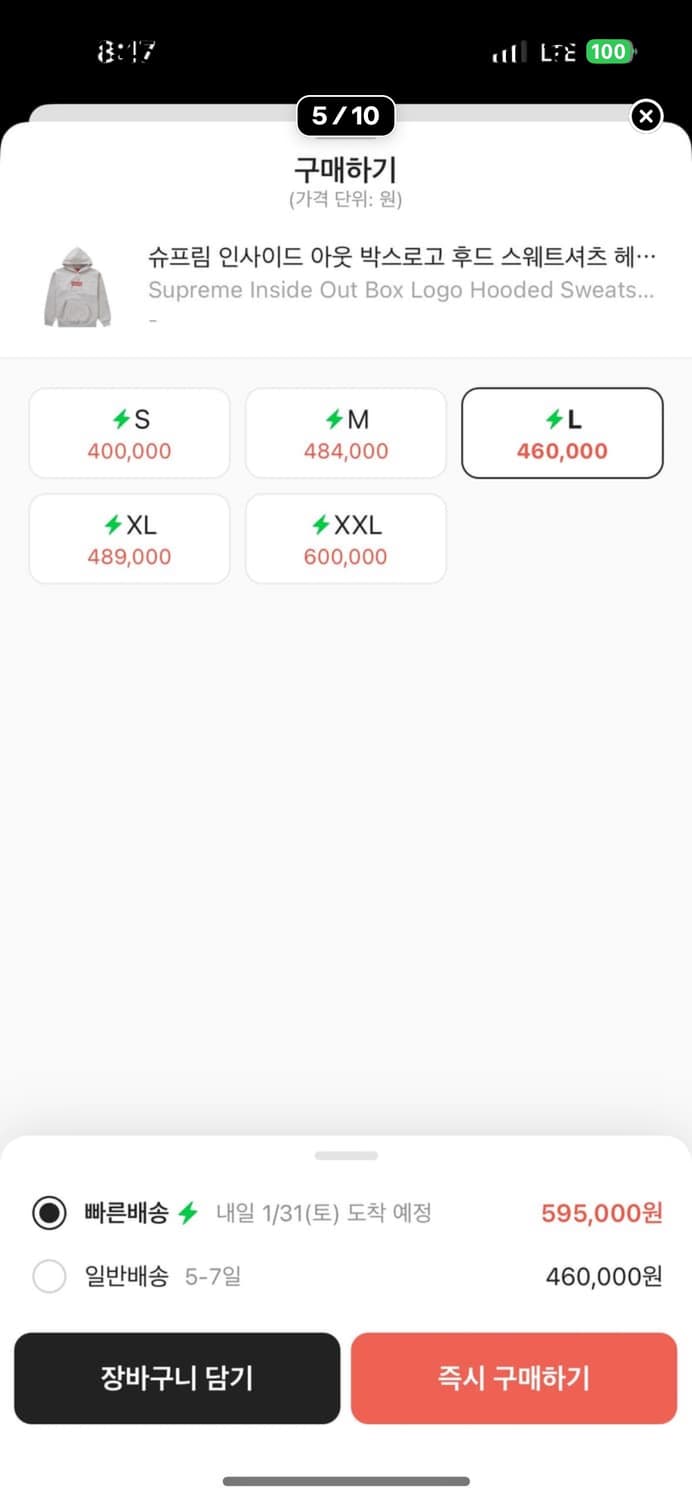This screenshot has height=1500, width=692.
Task: Tap 장바구니 담기 to add to cart
Action: point(177,1378)
